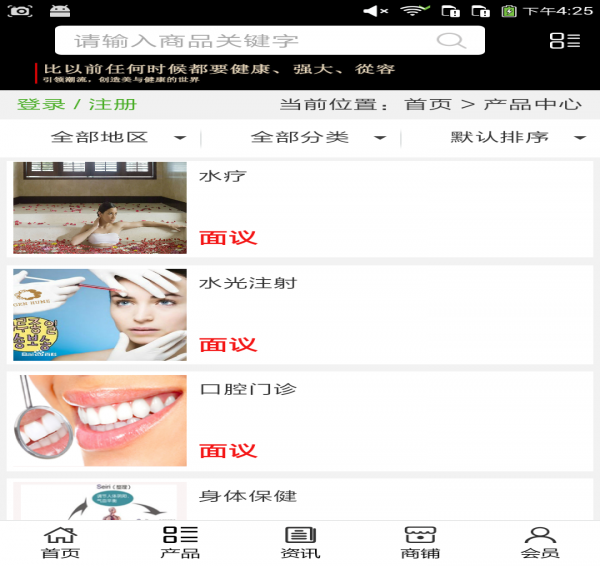Viewport: 600px width, 566px height.
Task: Open the top-right list menu icon
Action: pyautogui.click(x=564, y=41)
